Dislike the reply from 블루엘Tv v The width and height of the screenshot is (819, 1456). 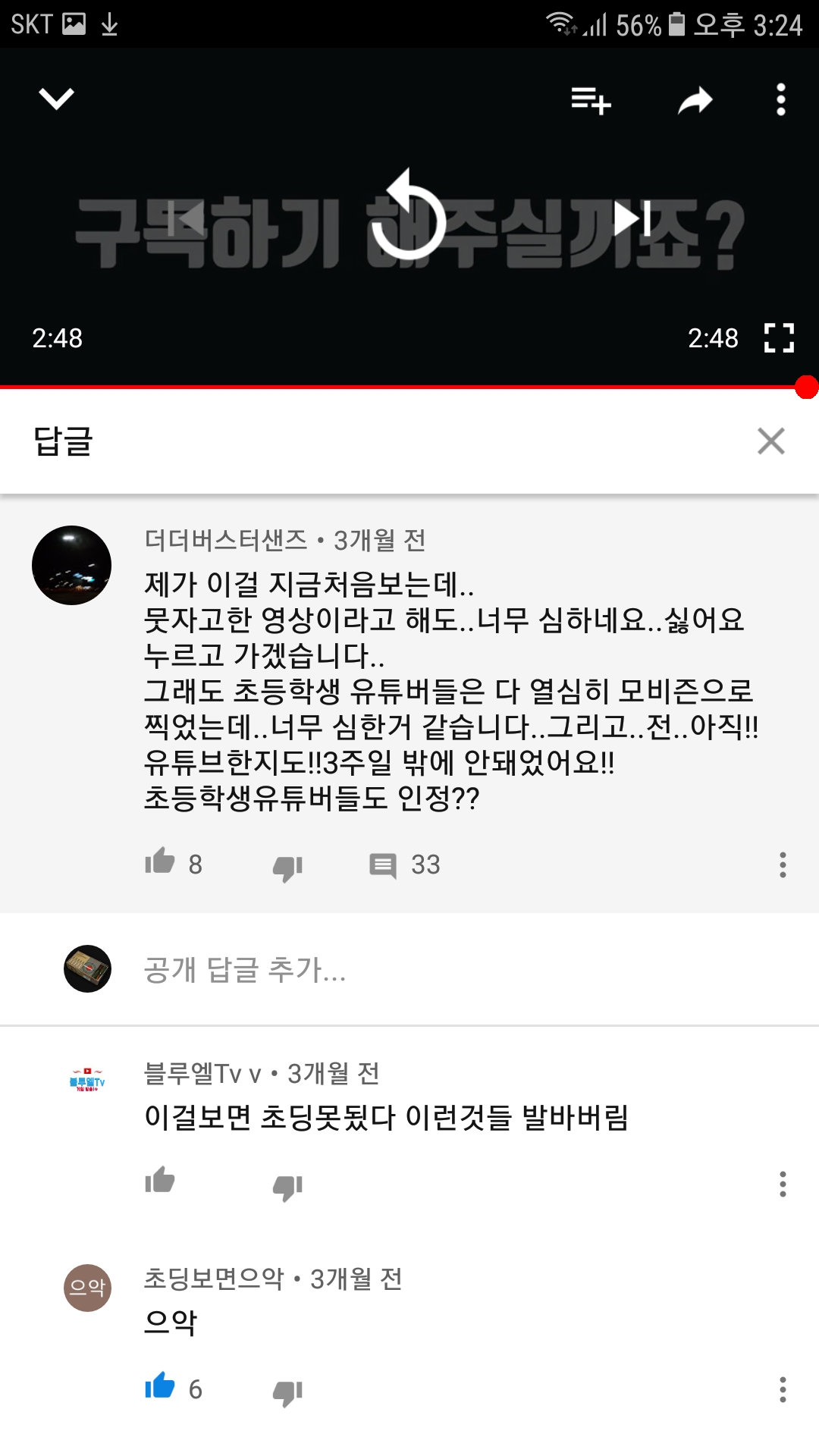pos(287,1187)
